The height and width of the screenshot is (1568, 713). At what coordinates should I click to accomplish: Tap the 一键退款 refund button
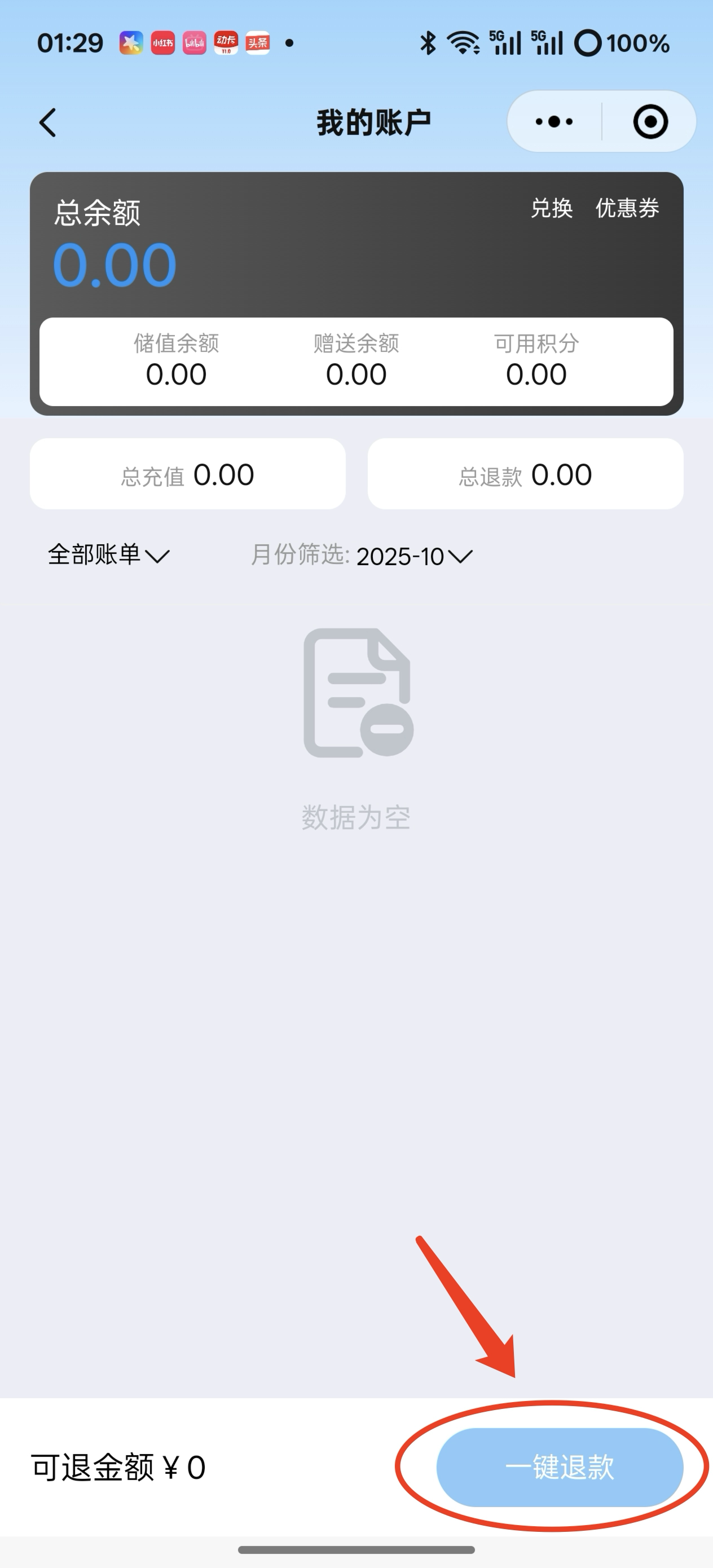click(559, 1467)
